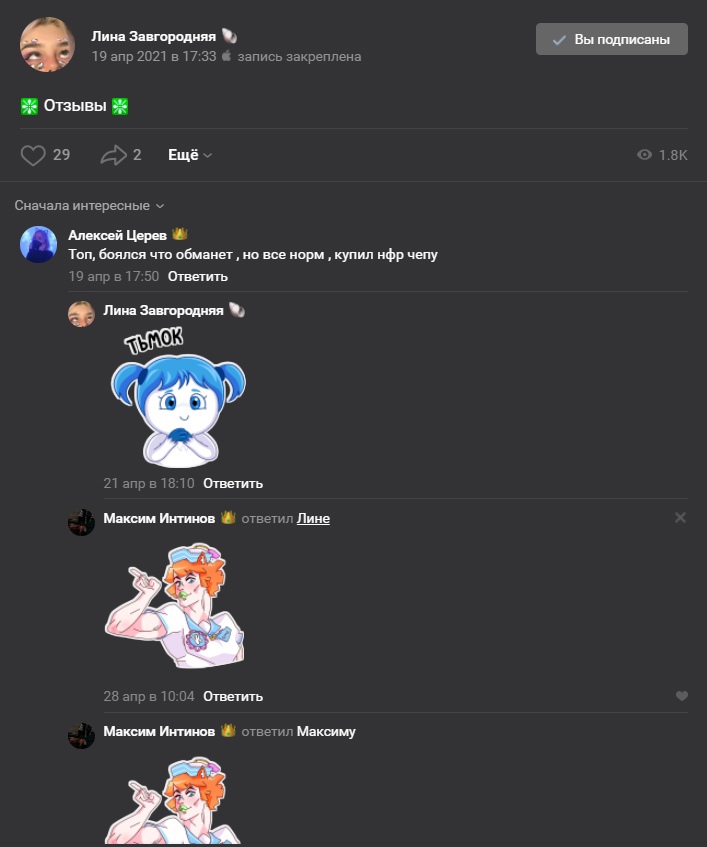
Task: Reply to Максим's comment from 28 апр
Action: point(233,696)
